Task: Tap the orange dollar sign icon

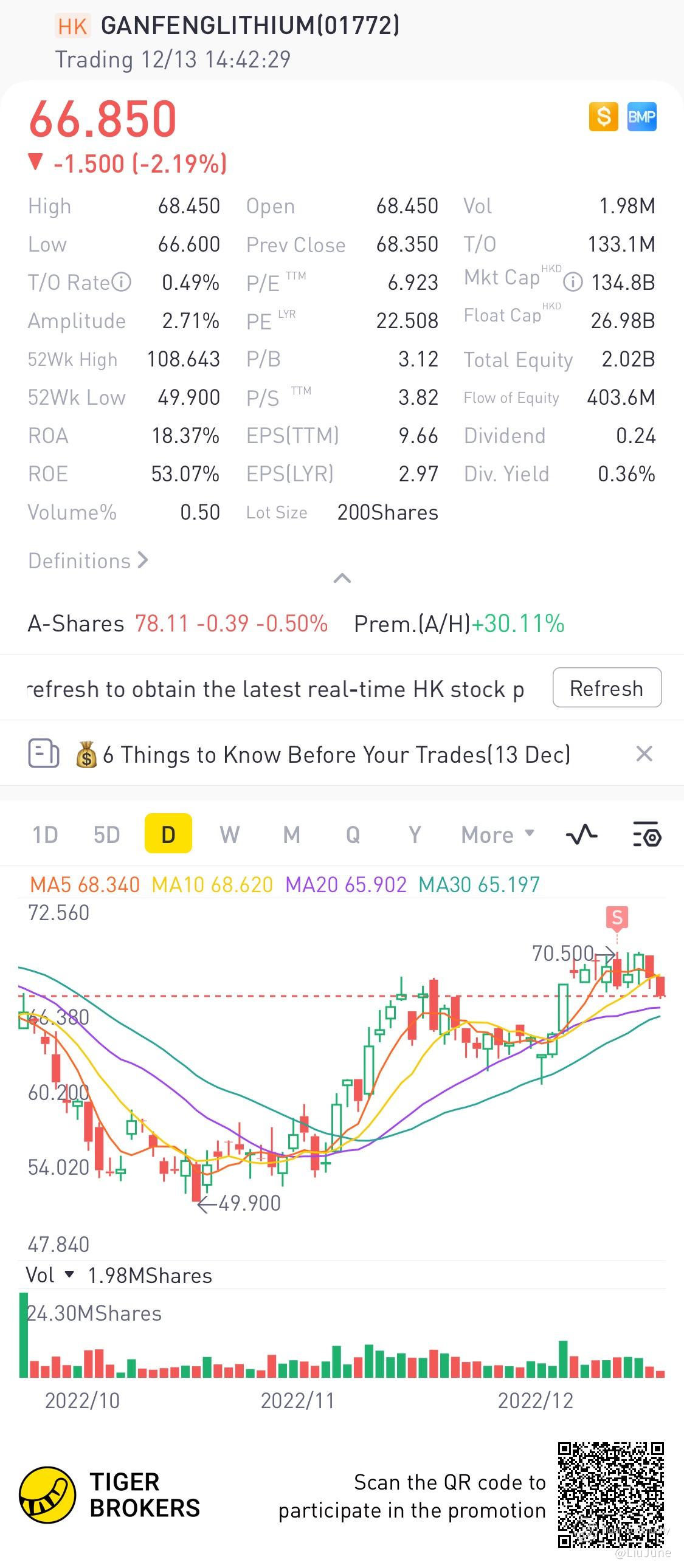Action: [x=603, y=116]
